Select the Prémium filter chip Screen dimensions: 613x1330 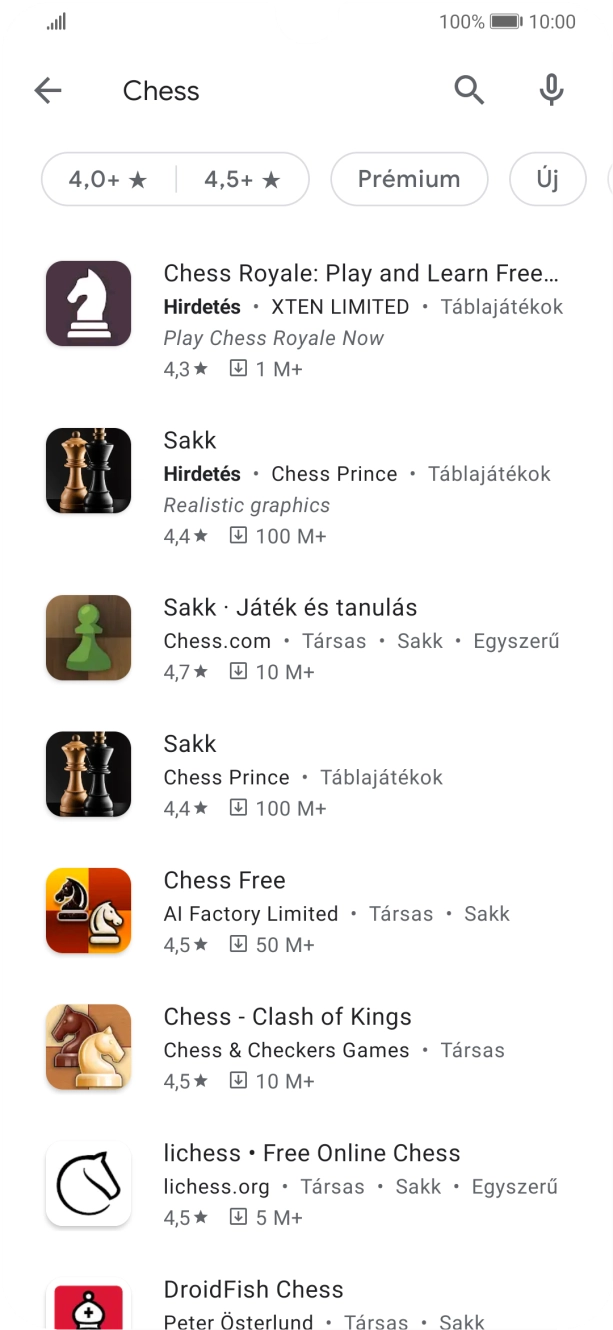[409, 180]
